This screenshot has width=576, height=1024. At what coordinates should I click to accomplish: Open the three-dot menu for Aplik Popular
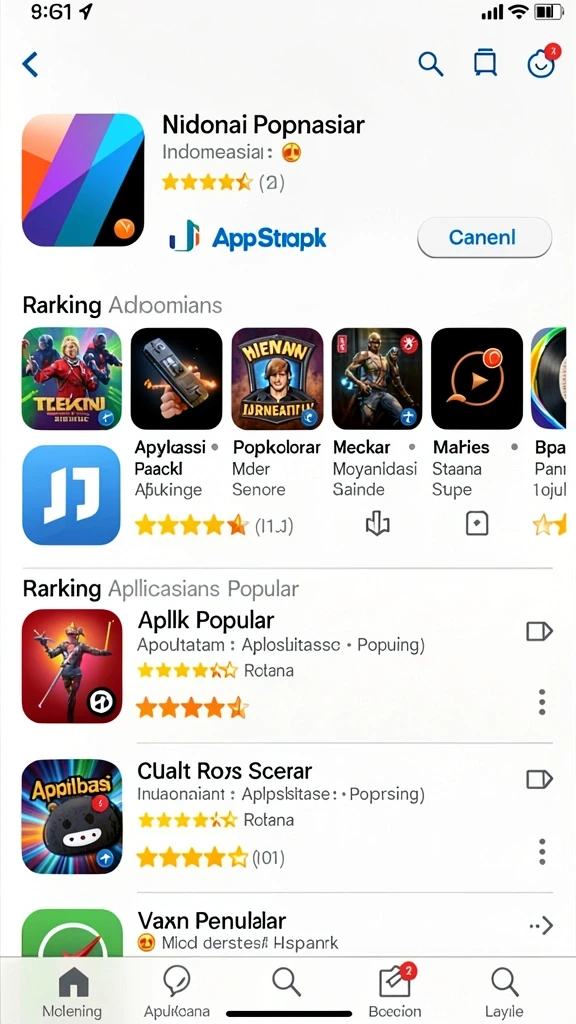click(541, 701)
